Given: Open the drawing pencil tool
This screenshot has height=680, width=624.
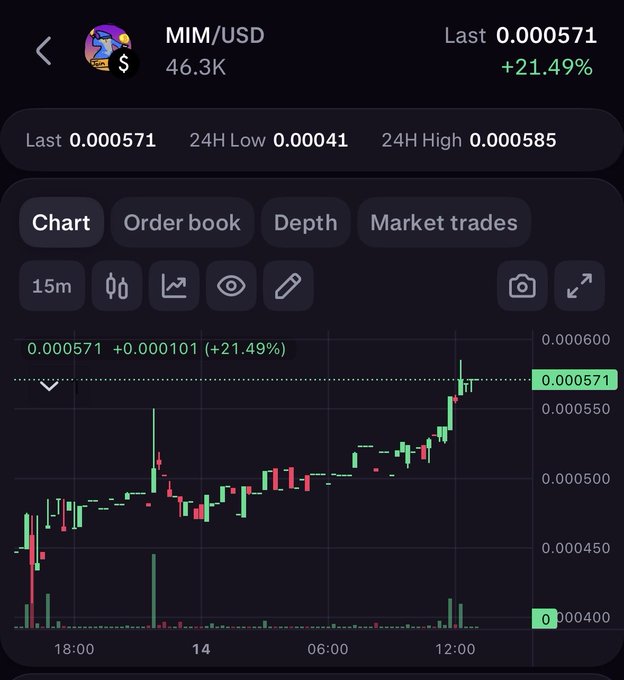Looking at the screenshot, I should tap(288, 287).
